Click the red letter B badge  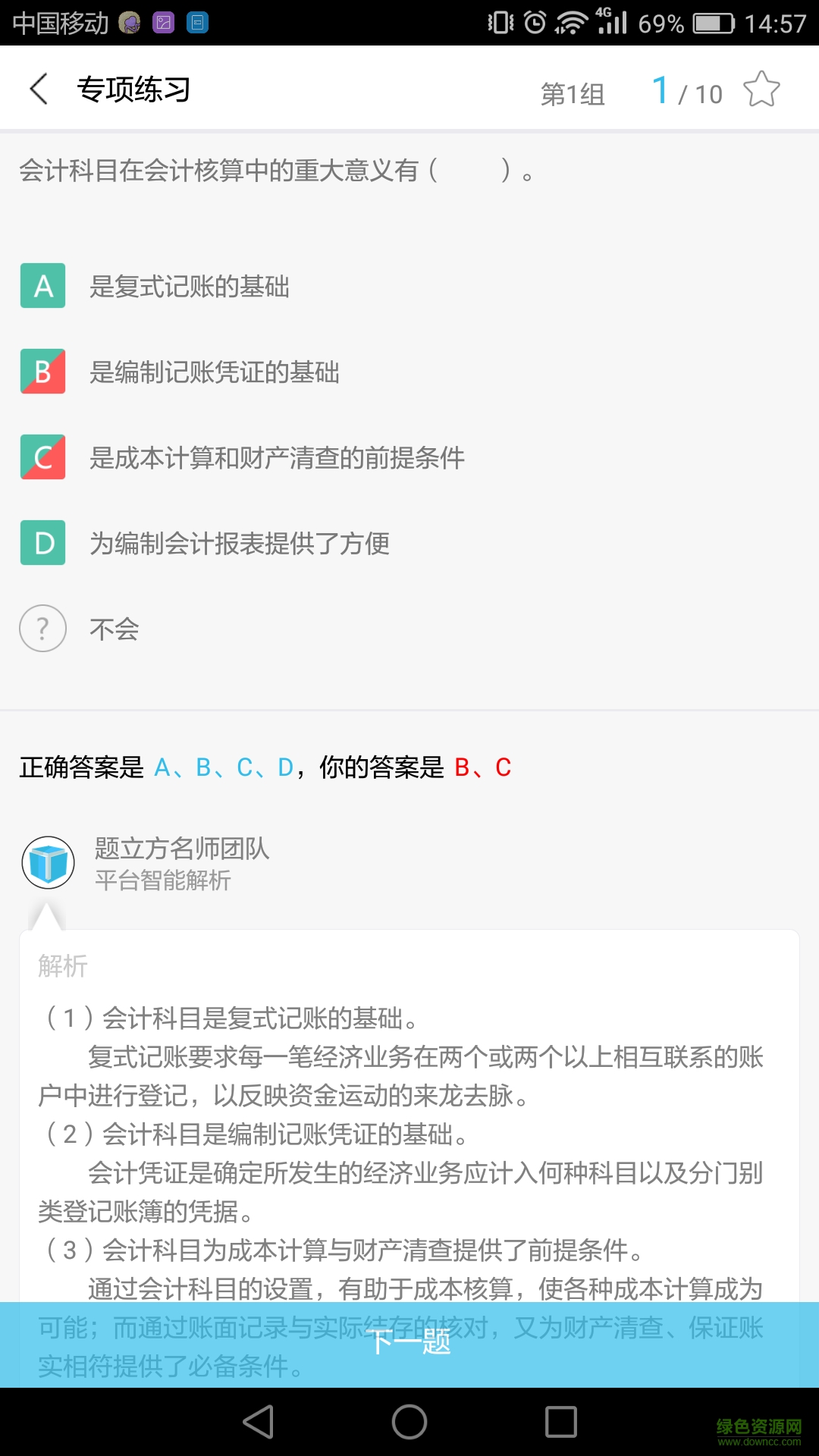tap(42, 372)
